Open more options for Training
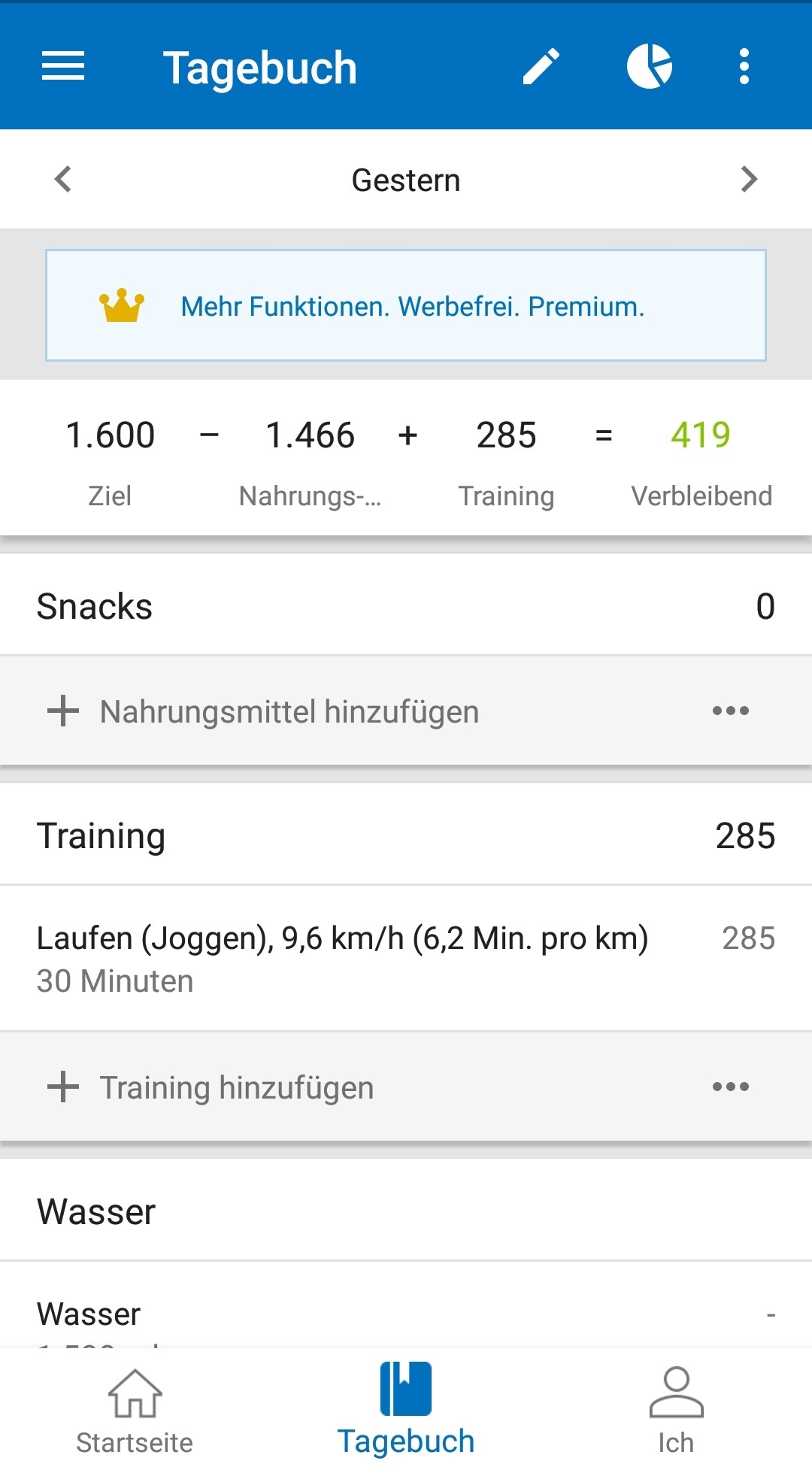 click(x=731, y=1087)
